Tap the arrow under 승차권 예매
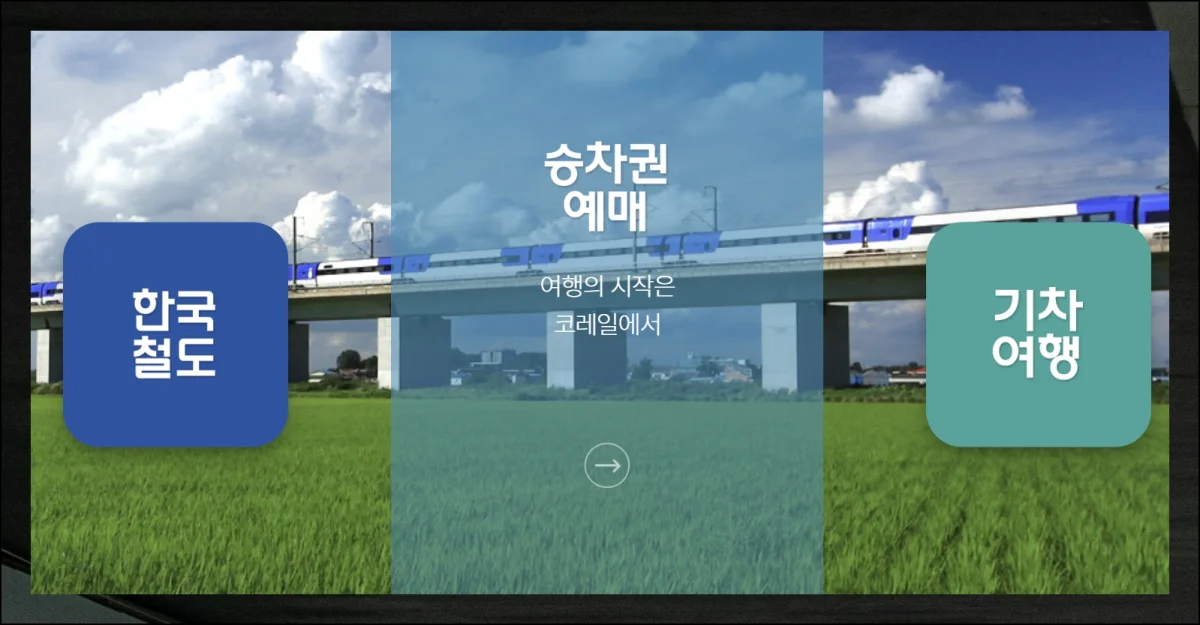 tap(607, 465)
